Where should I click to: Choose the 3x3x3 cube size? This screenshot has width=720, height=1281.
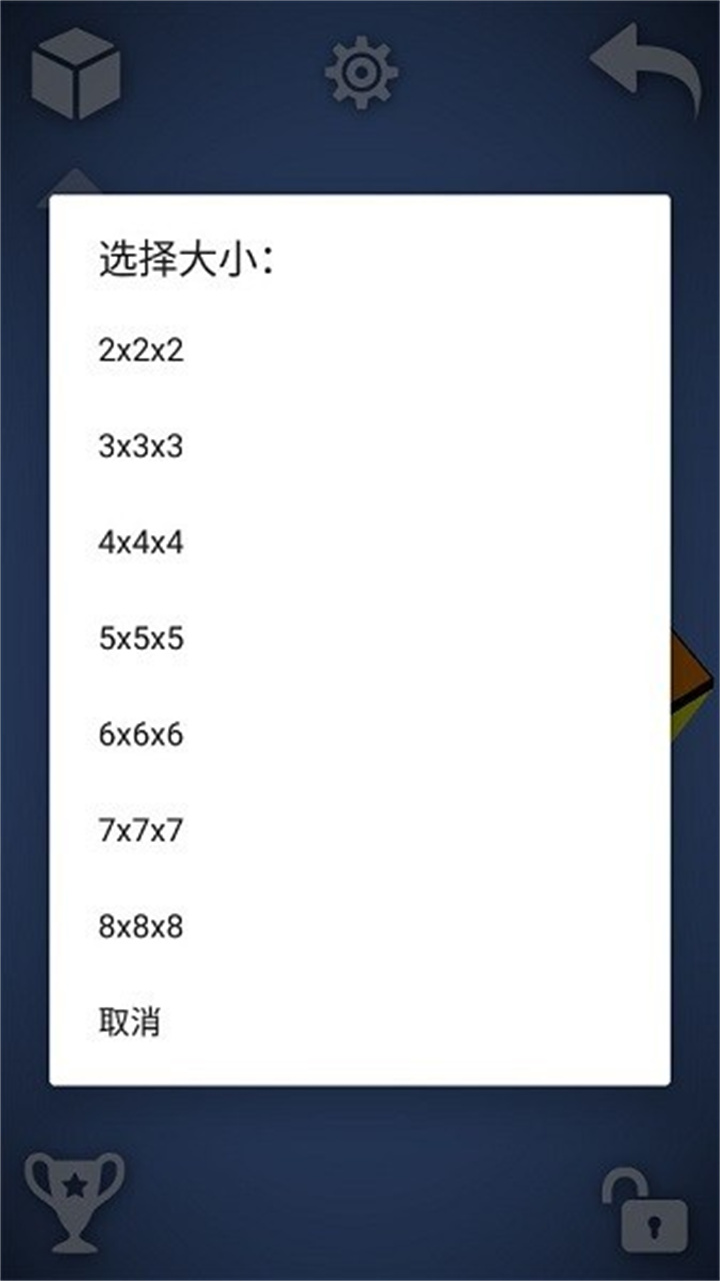click(141, 447)
